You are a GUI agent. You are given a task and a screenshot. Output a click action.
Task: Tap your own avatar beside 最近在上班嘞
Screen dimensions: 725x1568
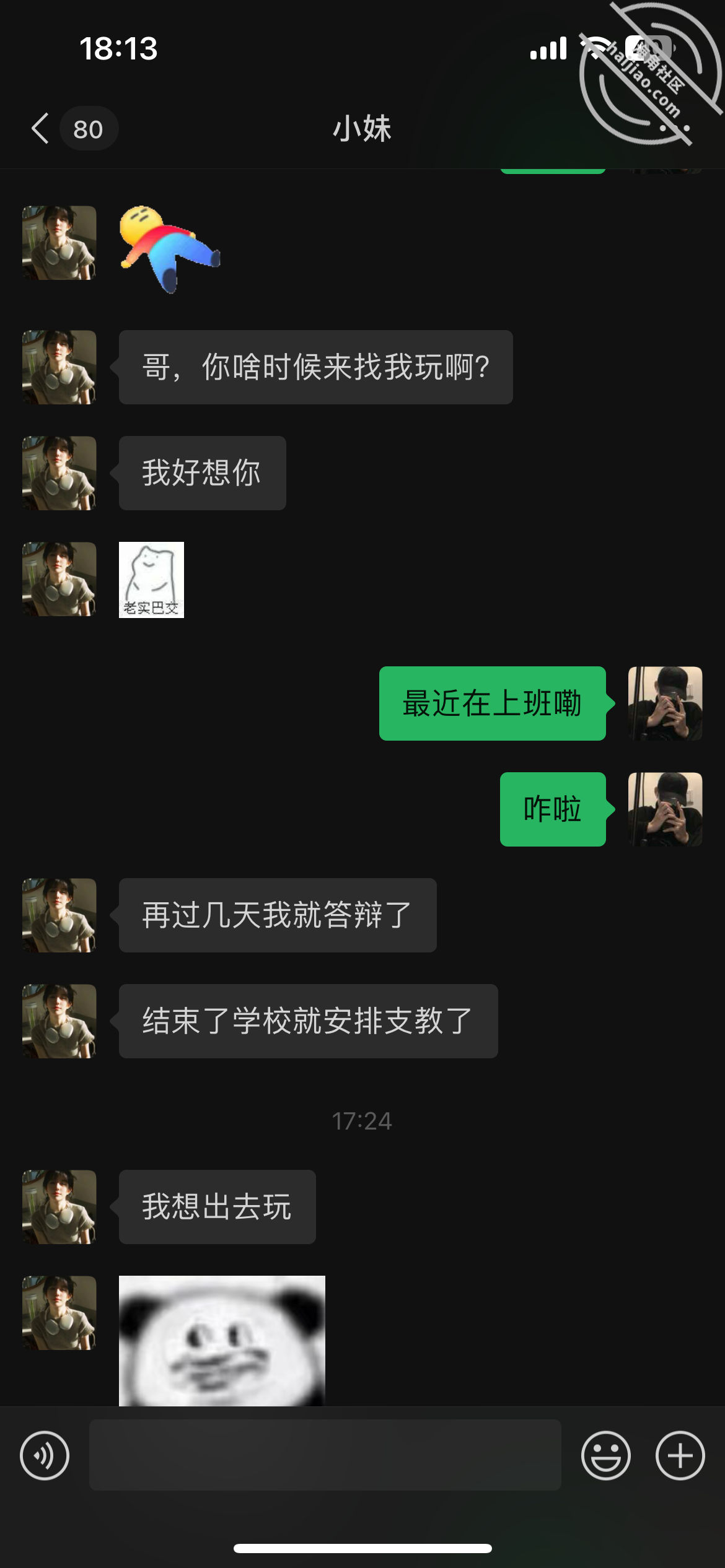coord(665,703)
